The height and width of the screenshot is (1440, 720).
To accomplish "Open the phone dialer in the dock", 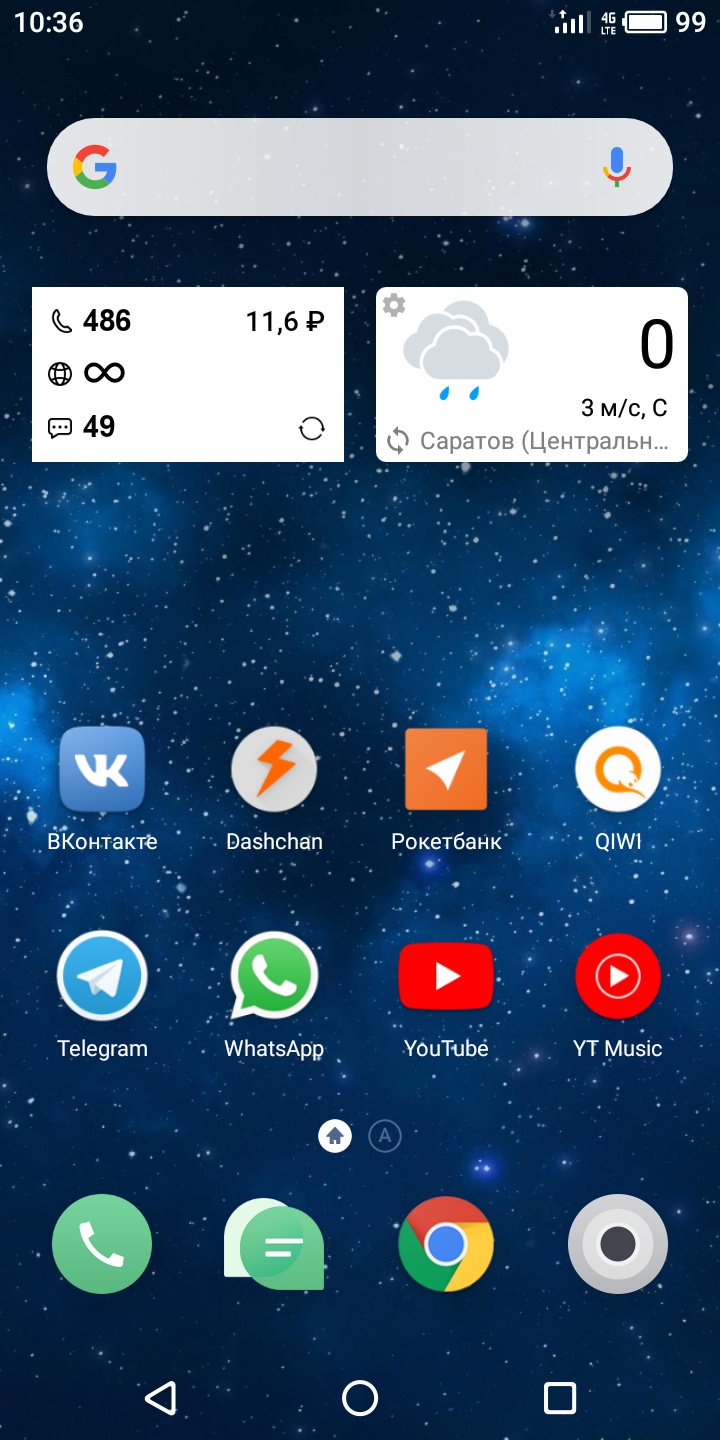I will [102, 1245].
